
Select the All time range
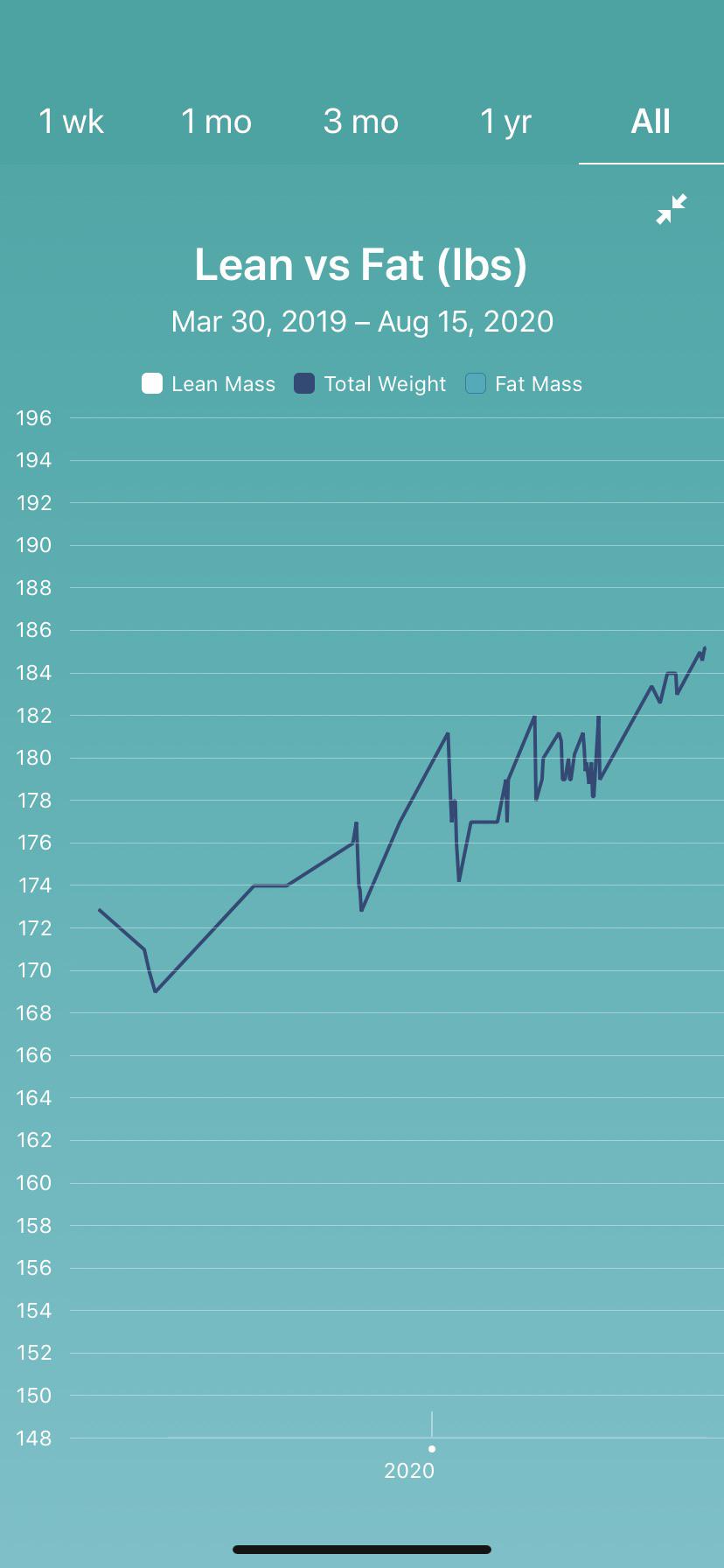point(651,122)
